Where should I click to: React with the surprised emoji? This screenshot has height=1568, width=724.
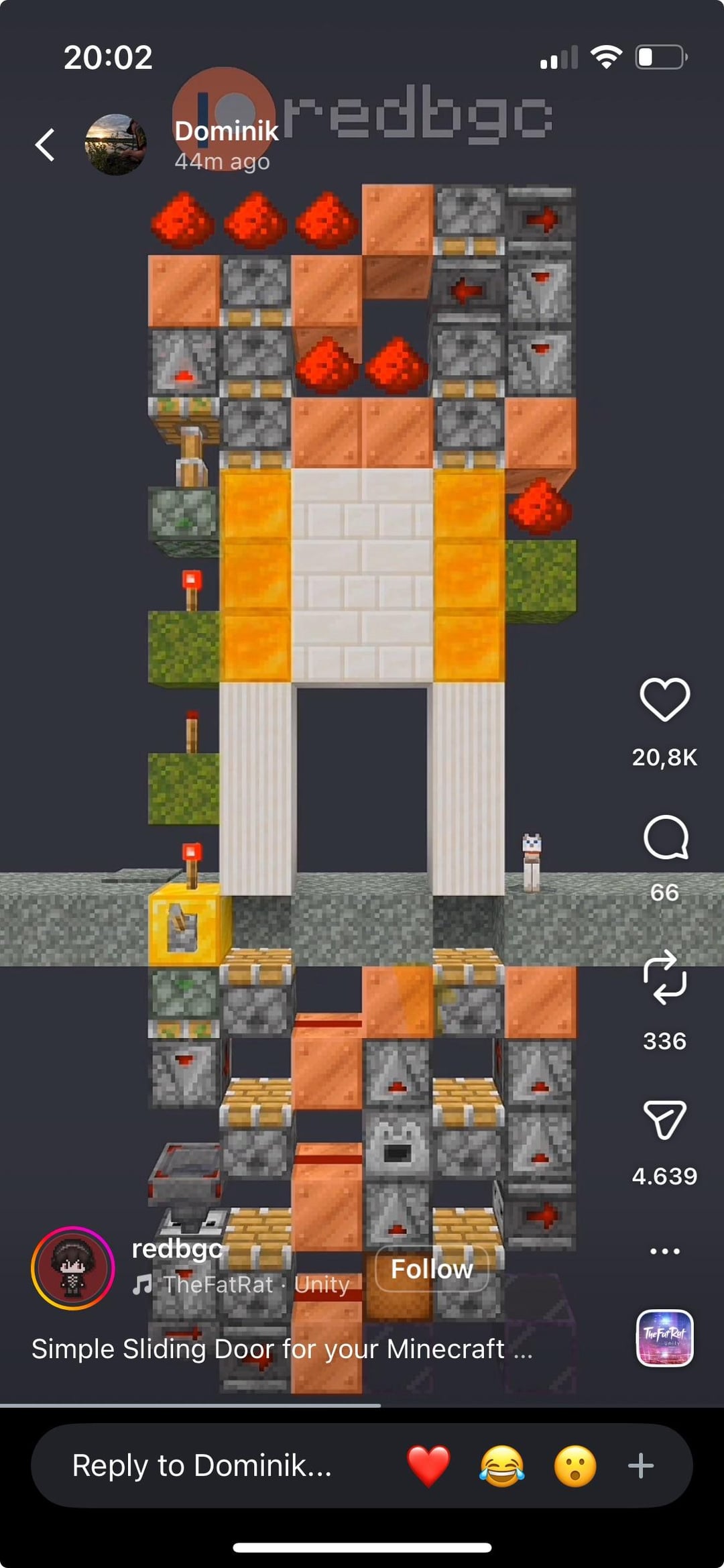[x=575, y=1466]
